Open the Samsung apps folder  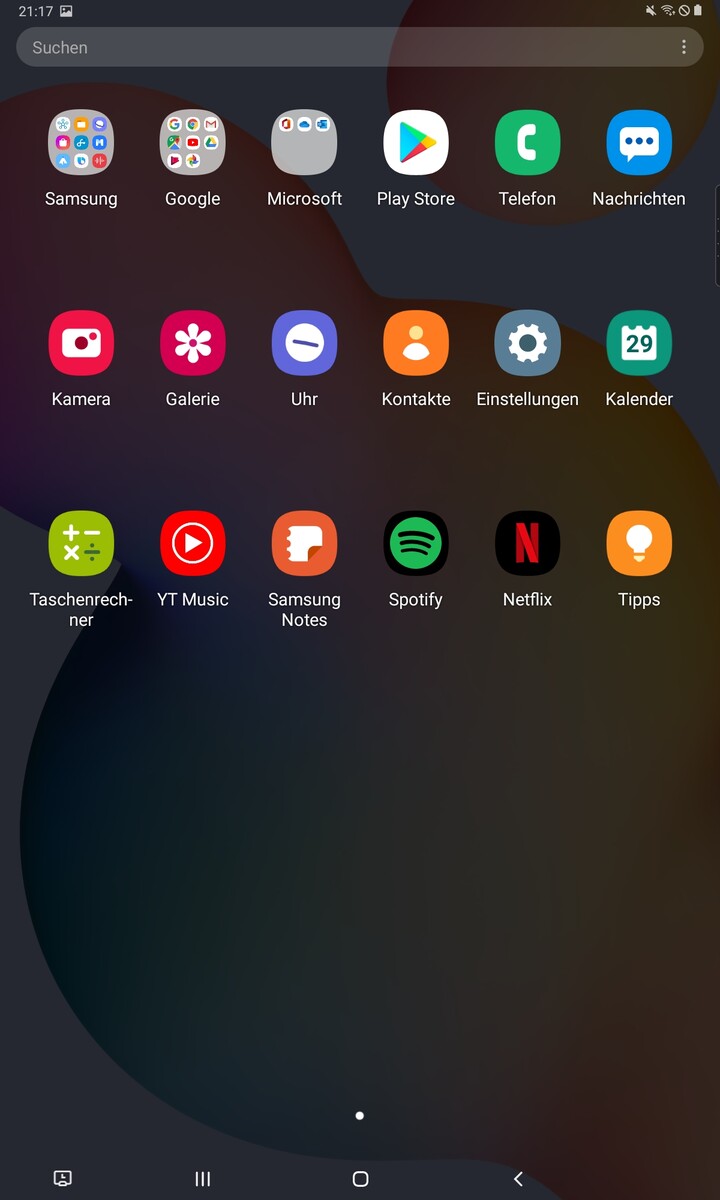click(x=81, y=143)
